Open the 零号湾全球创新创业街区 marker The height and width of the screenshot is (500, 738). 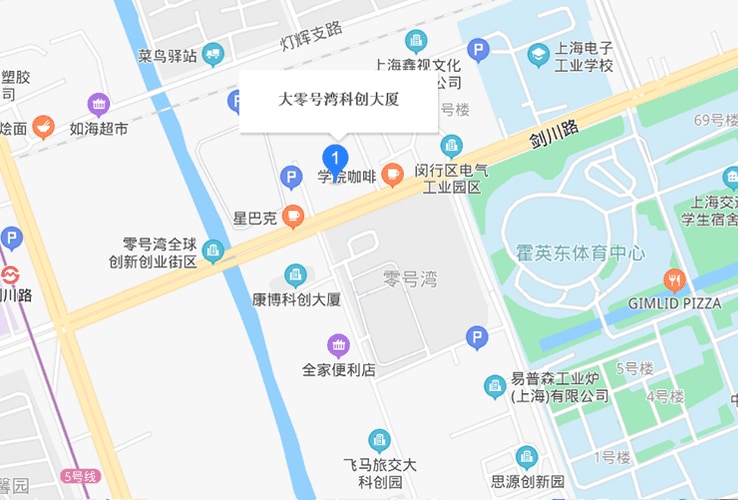(212, 250)
